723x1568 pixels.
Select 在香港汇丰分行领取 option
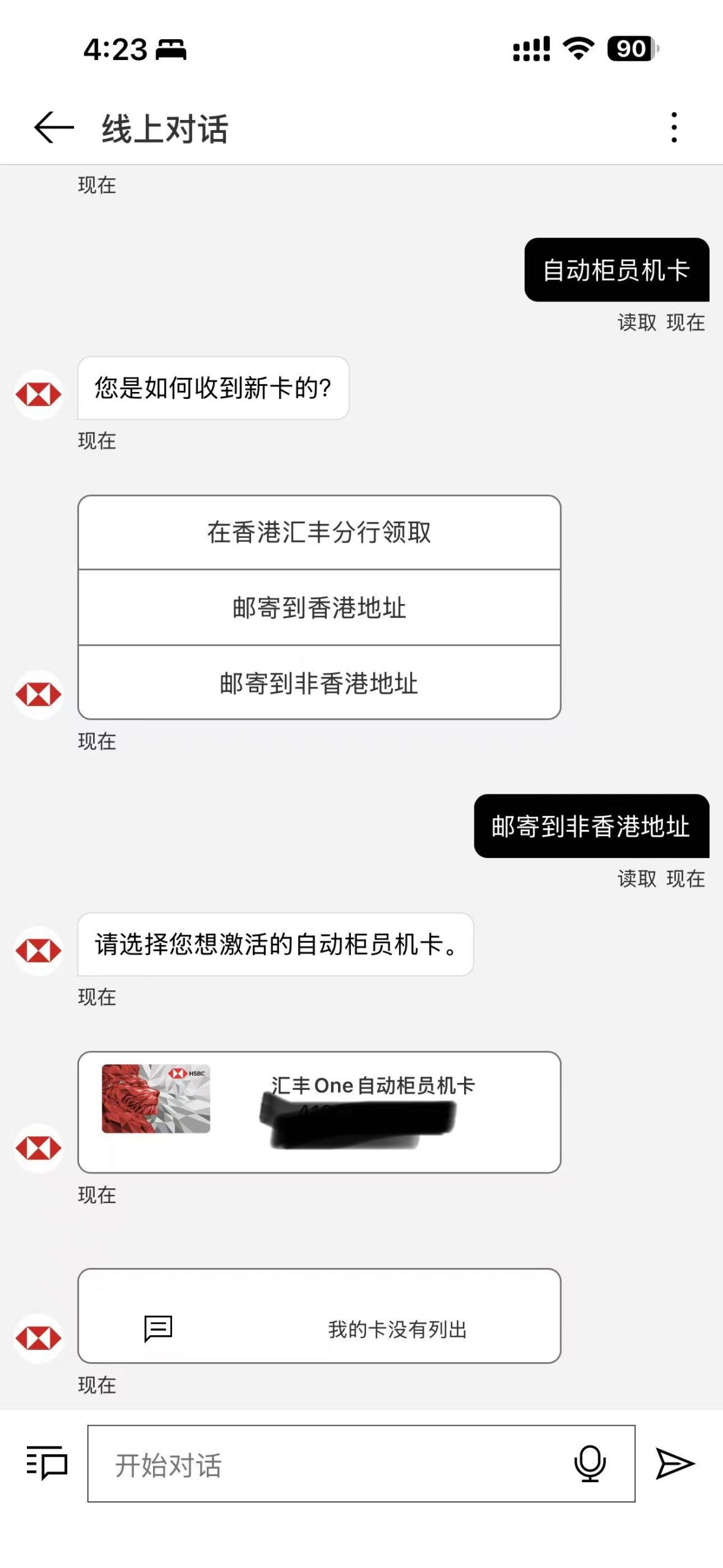pyautogui.click(x=319, y=532)
